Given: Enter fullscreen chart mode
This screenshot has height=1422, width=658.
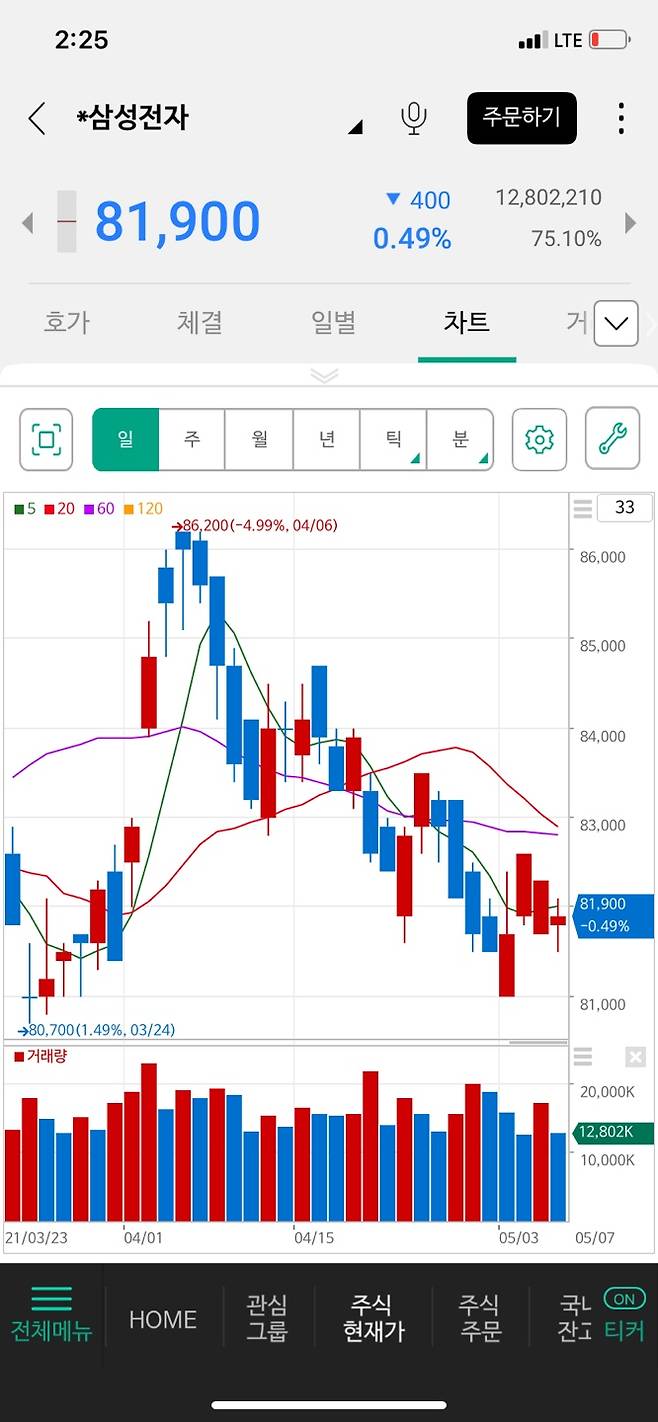Looking at the screenshot, I should coord(46,439).
